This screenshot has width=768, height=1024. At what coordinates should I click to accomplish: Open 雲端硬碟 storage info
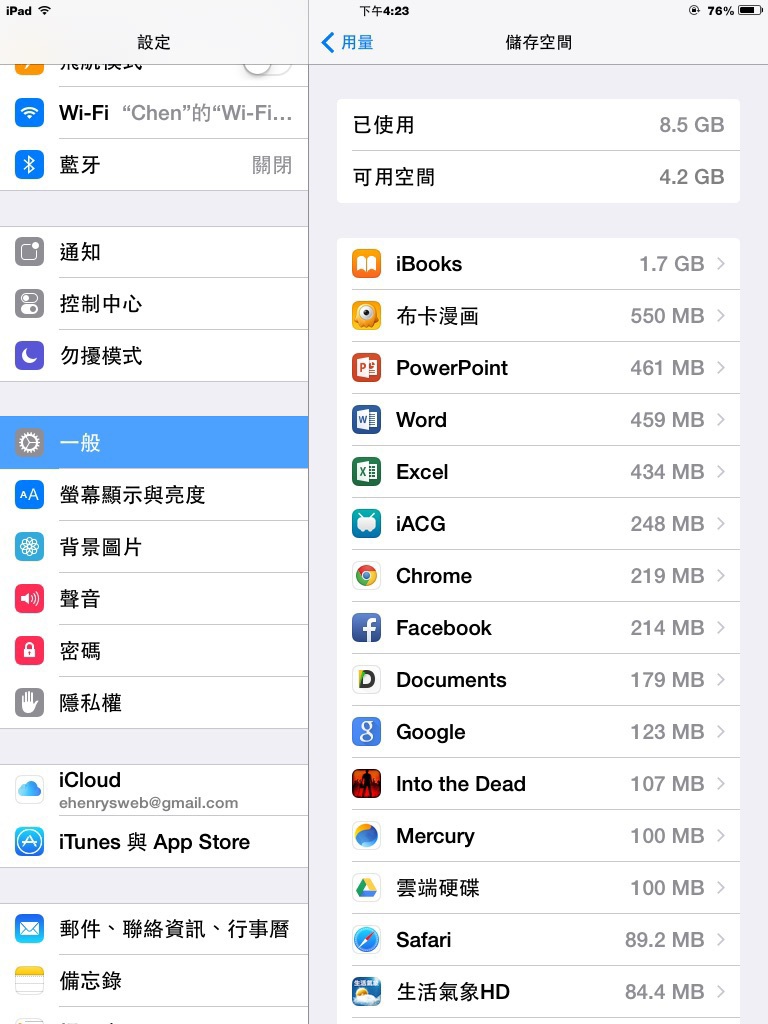[x=538, y=888]
